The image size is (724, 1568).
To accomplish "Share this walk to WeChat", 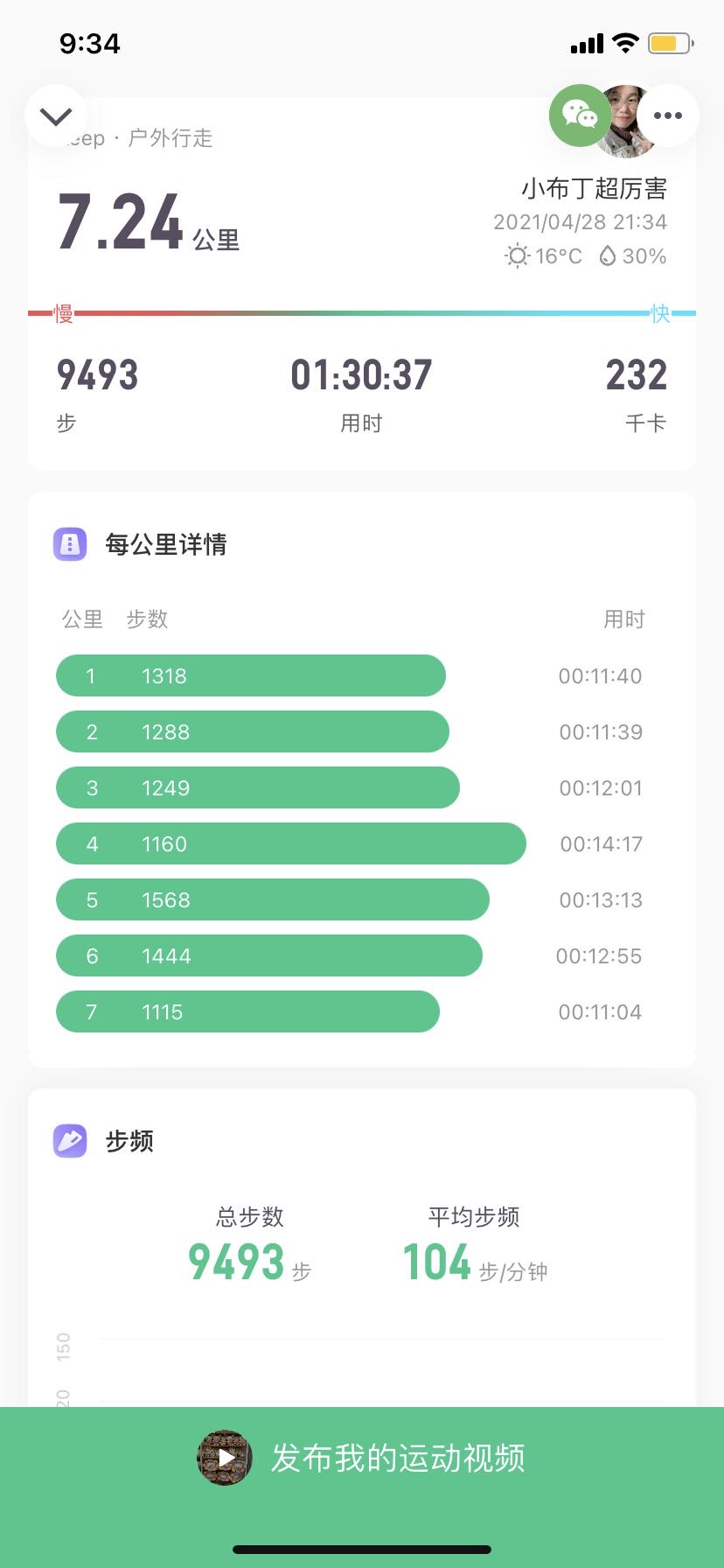I will pyautogui.click(x=580, y=115).
